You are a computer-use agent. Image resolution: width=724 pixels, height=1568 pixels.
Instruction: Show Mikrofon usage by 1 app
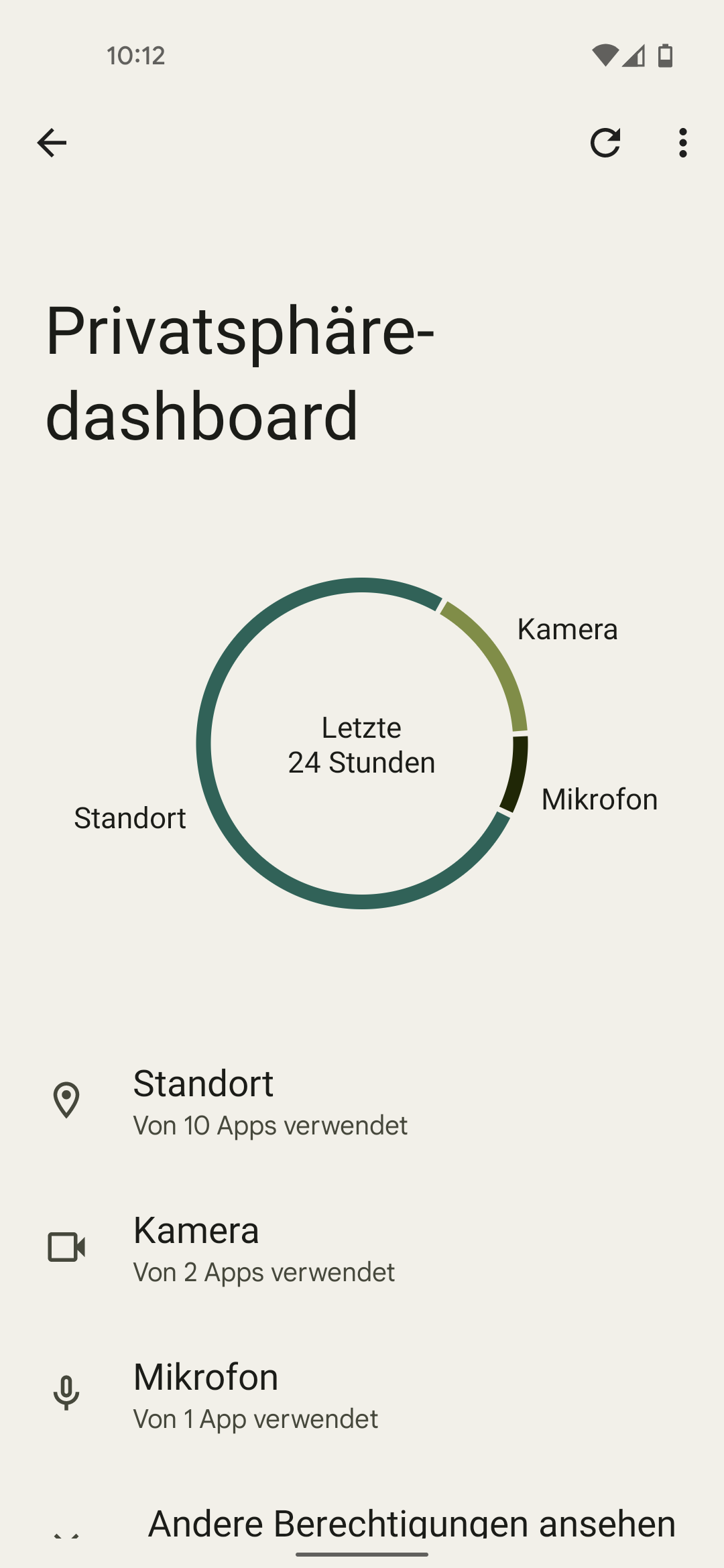pyautogui.click(x=255, y=1394)
